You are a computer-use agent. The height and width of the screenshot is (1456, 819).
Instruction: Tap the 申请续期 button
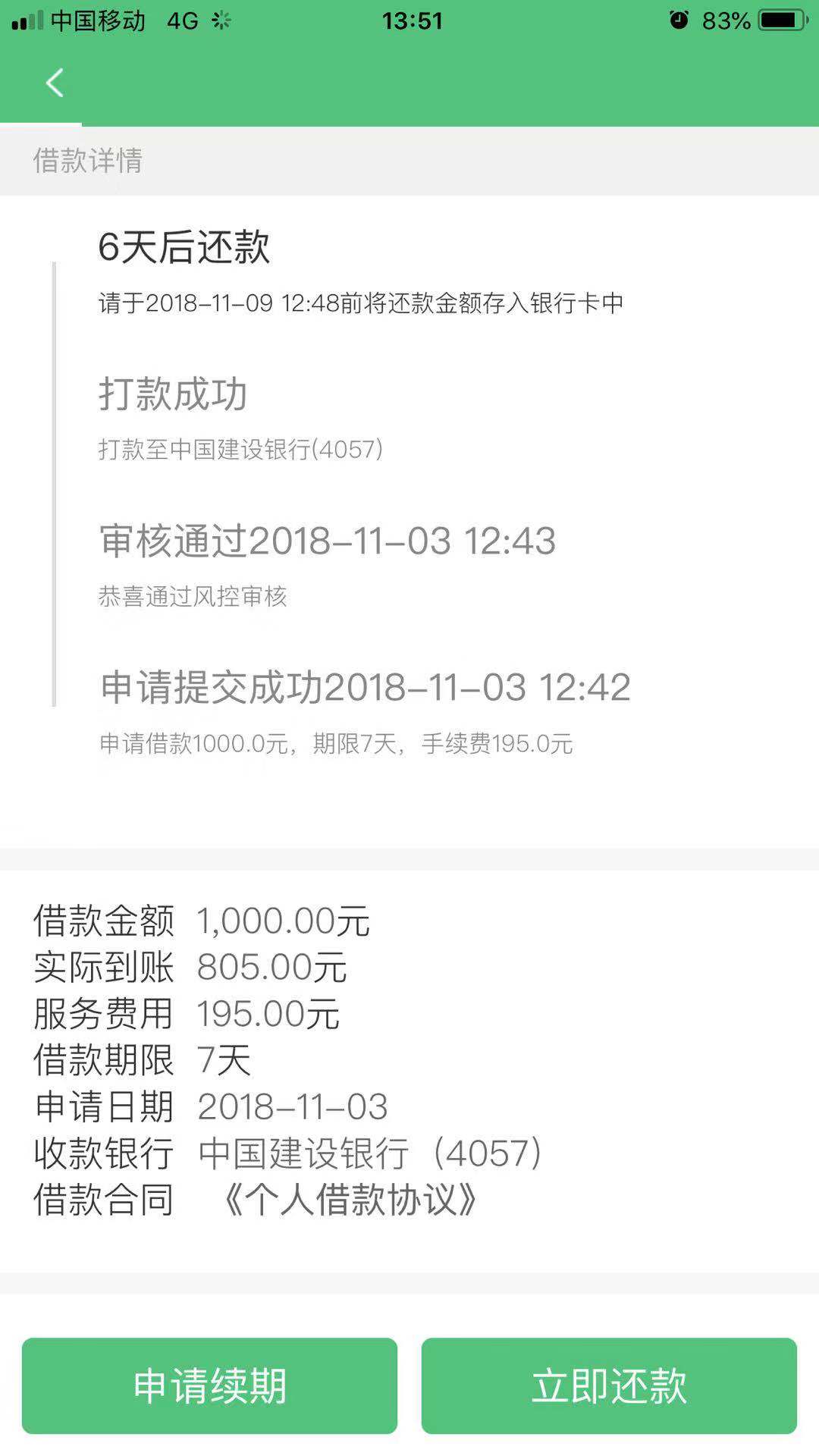209,1385
